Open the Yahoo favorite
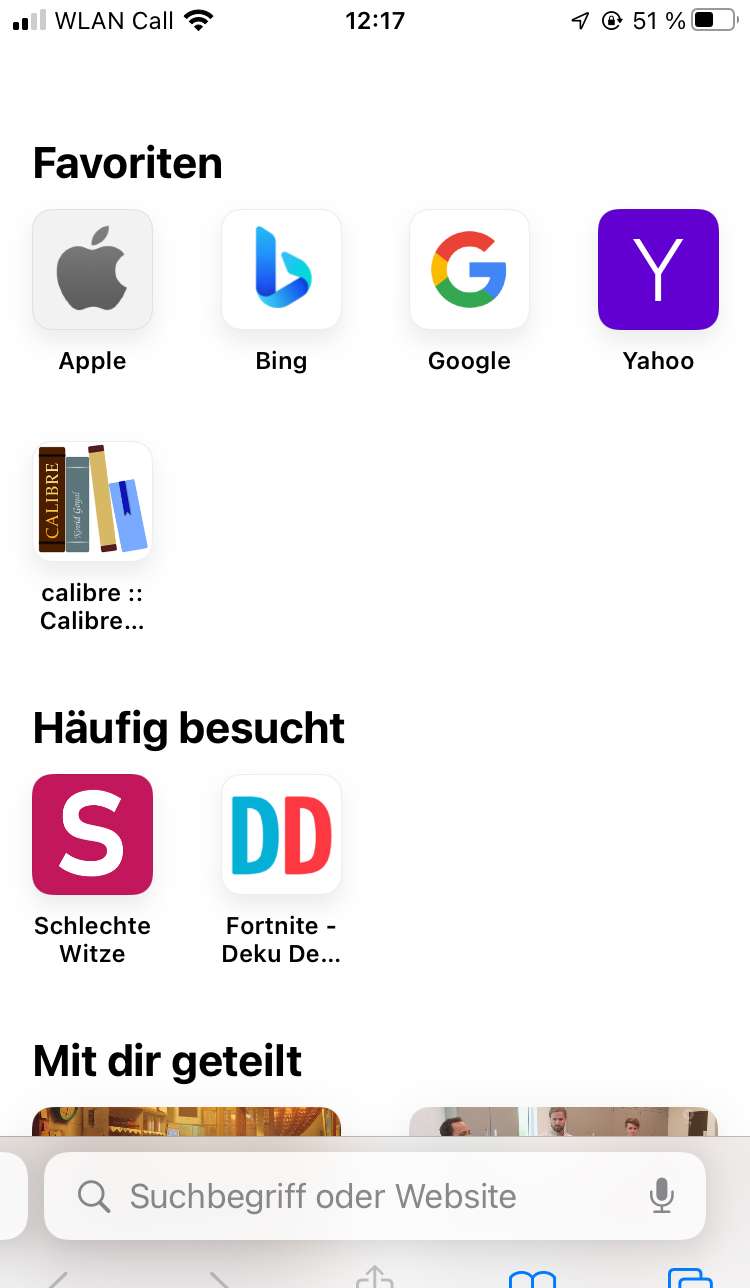Image resolution: width=750 pixels, height=1288 pixels. 658,269
